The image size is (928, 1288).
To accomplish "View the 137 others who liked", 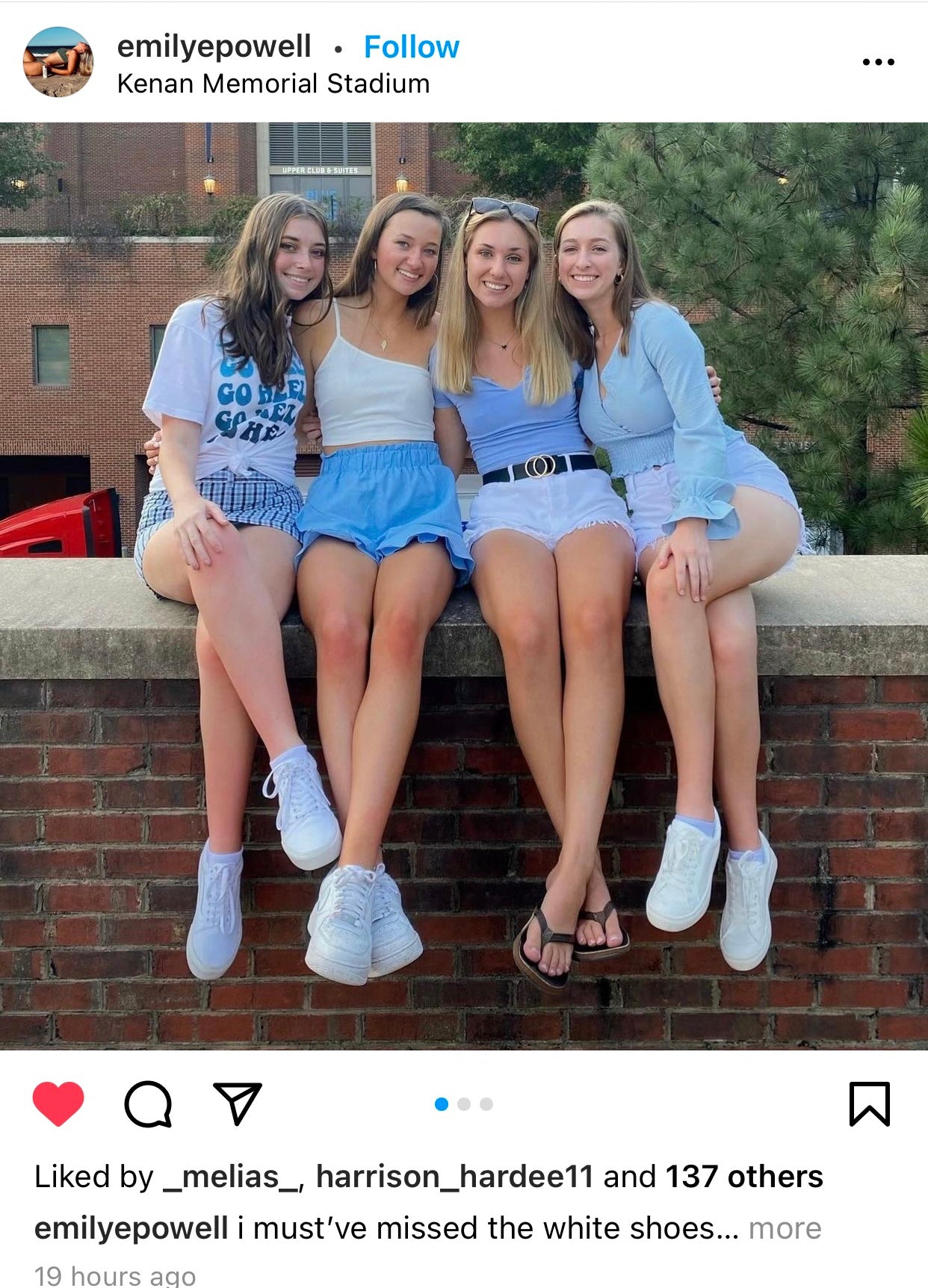I will click(743, 1177).
